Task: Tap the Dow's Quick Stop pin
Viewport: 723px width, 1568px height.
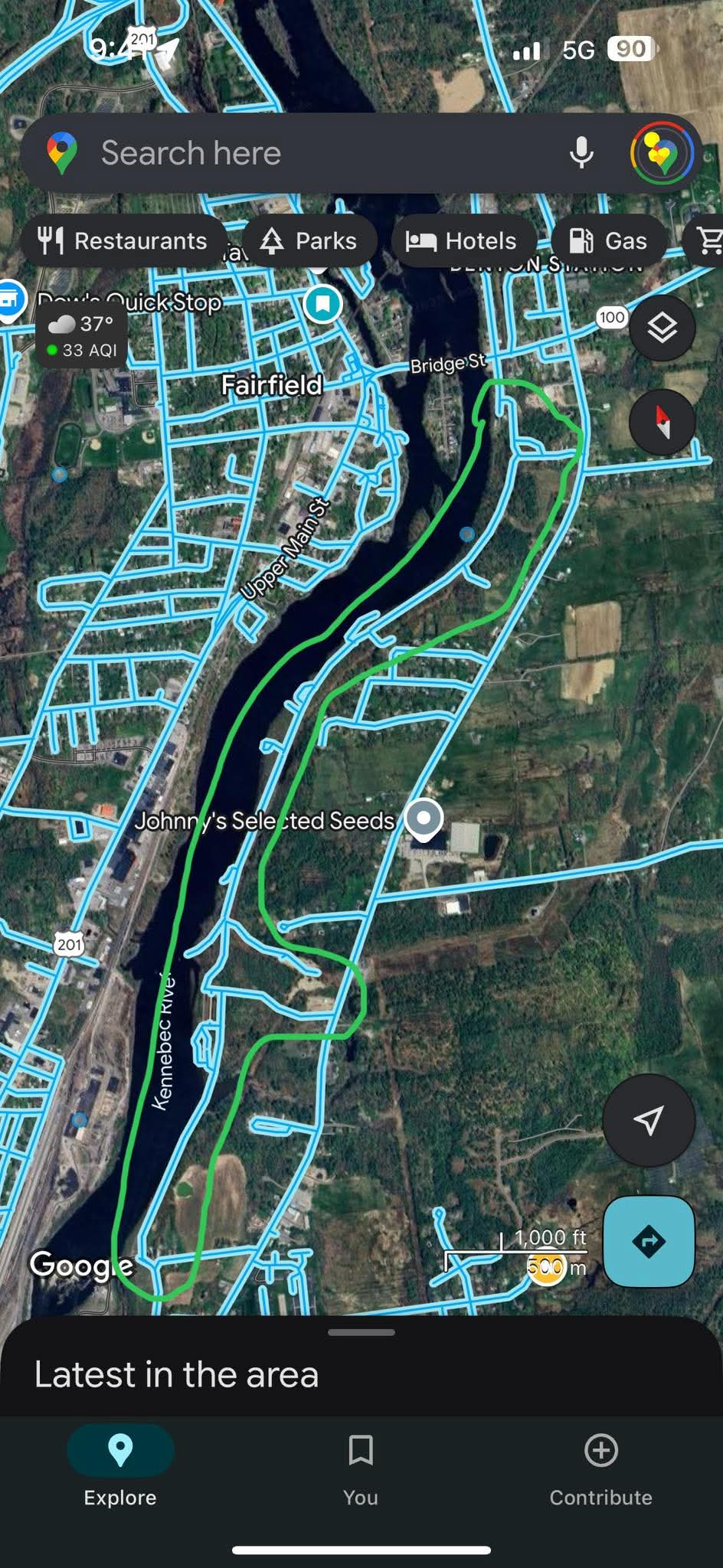Action: pyautogui.click(x=11, y=300)
